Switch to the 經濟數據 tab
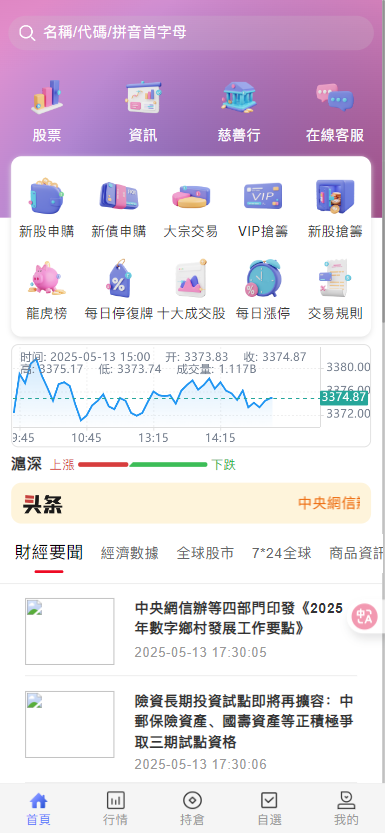This screenshot has height=833, width=385. pyautogui.click(x=130, y=553)
